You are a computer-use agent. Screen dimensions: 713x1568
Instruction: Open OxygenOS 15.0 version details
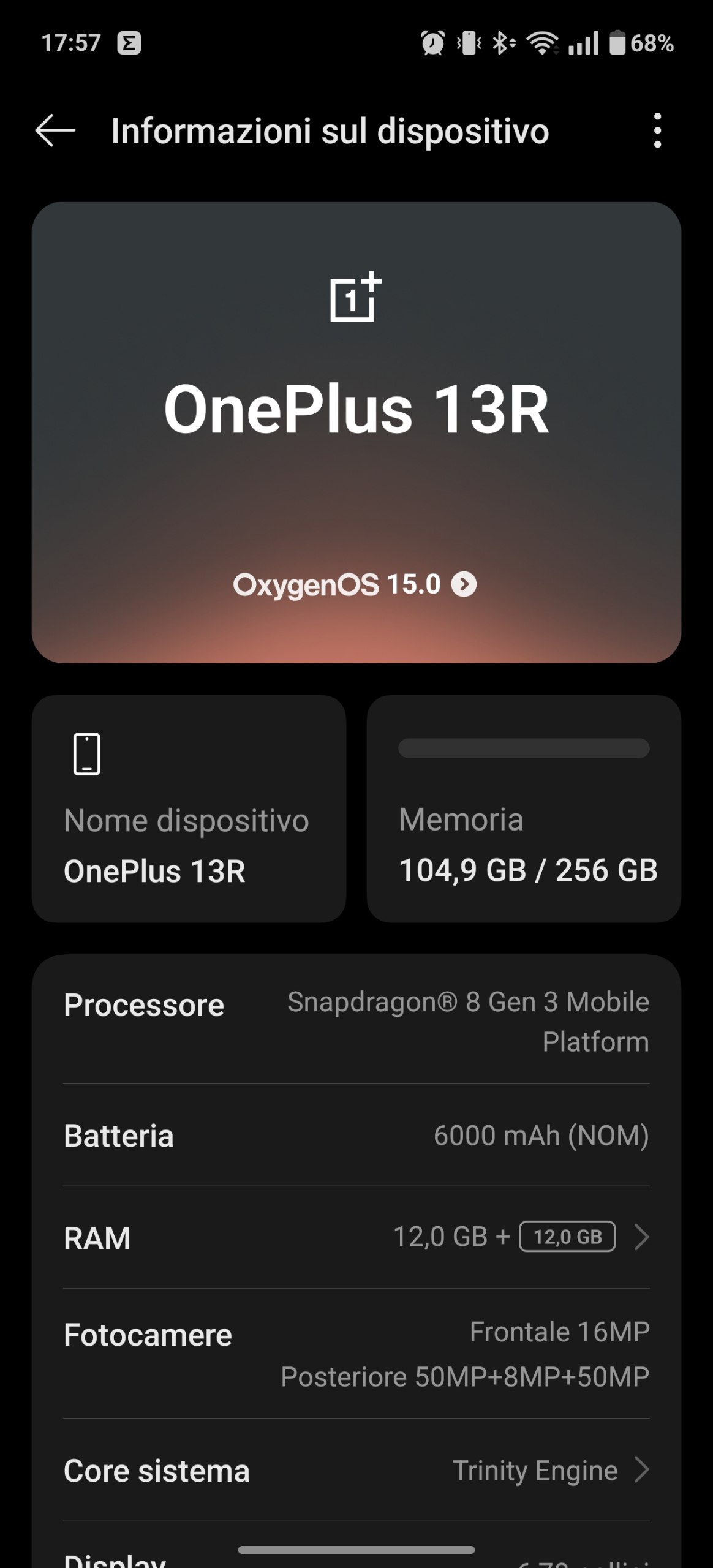(x=355, y=584)
